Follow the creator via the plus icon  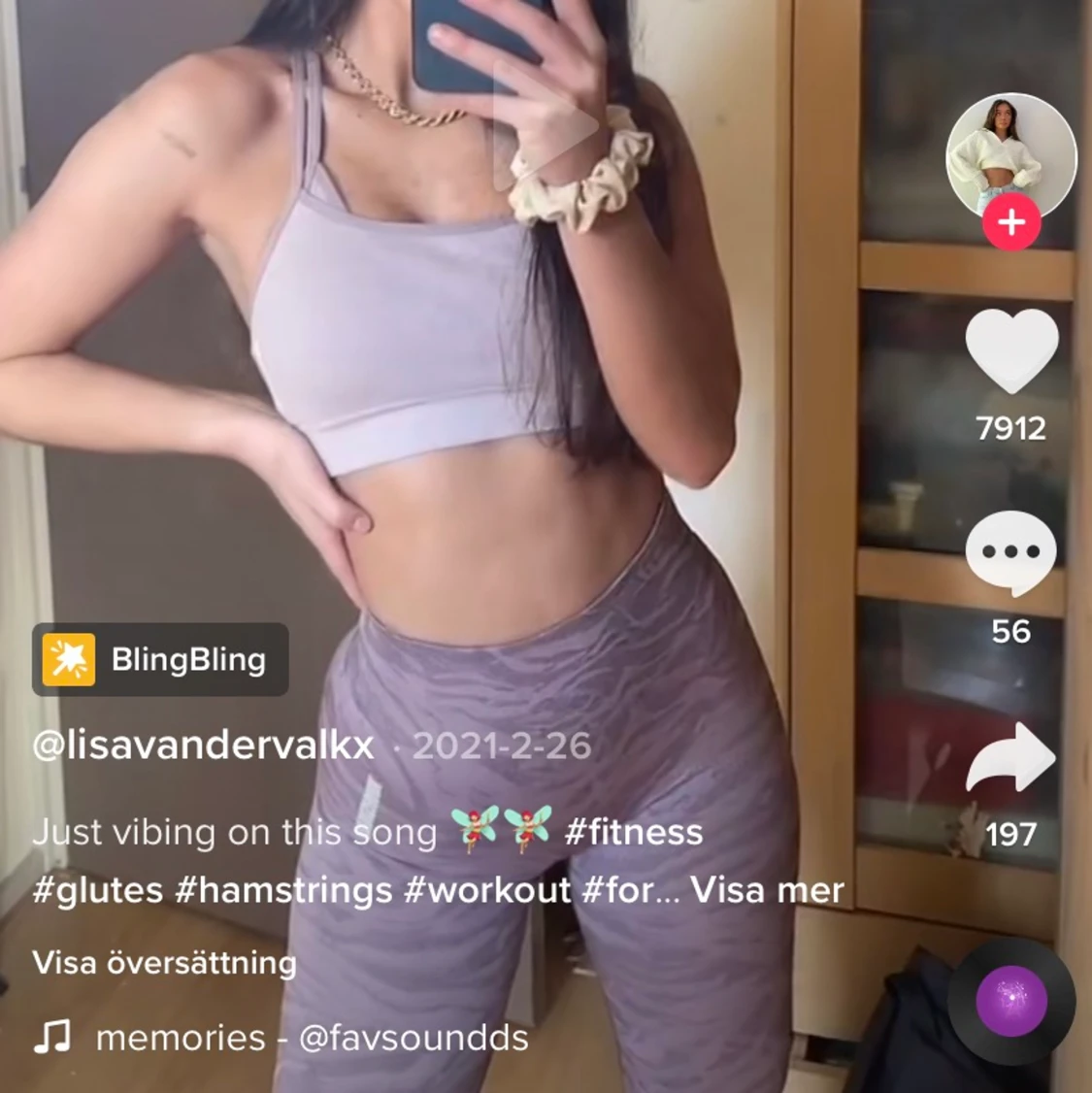pyautogui.click(x=1012, y=221)
